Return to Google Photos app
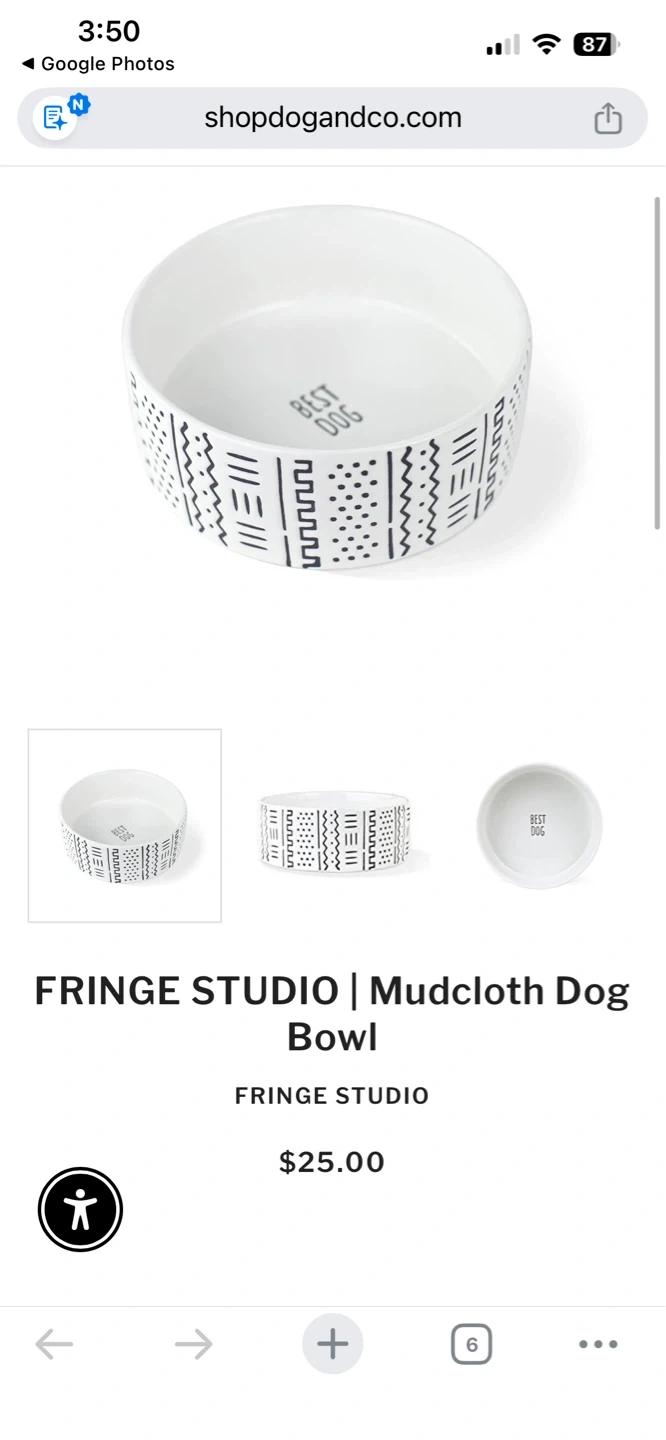This screenshot has height=1440, width=666. click(98, 64)
